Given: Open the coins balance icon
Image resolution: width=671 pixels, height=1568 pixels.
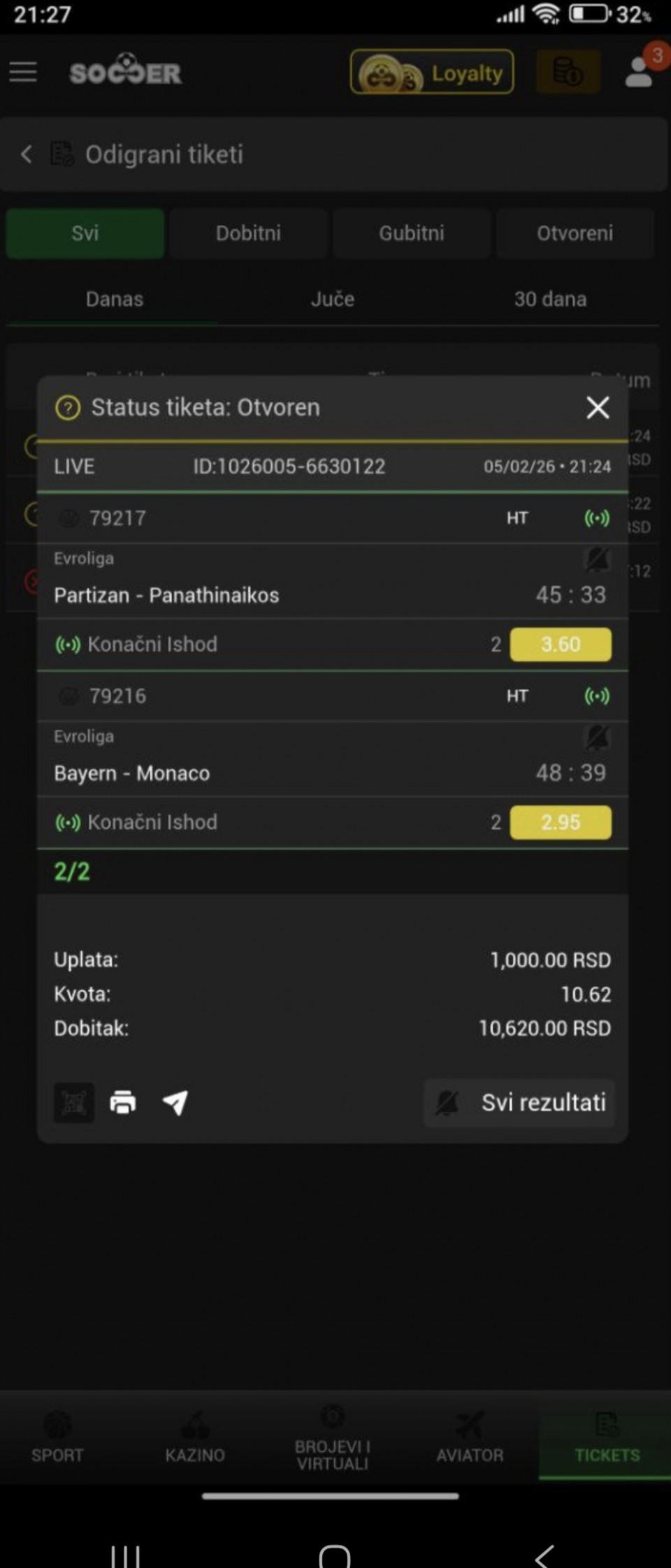Looking at the screenshot, I should pos(568,71).
